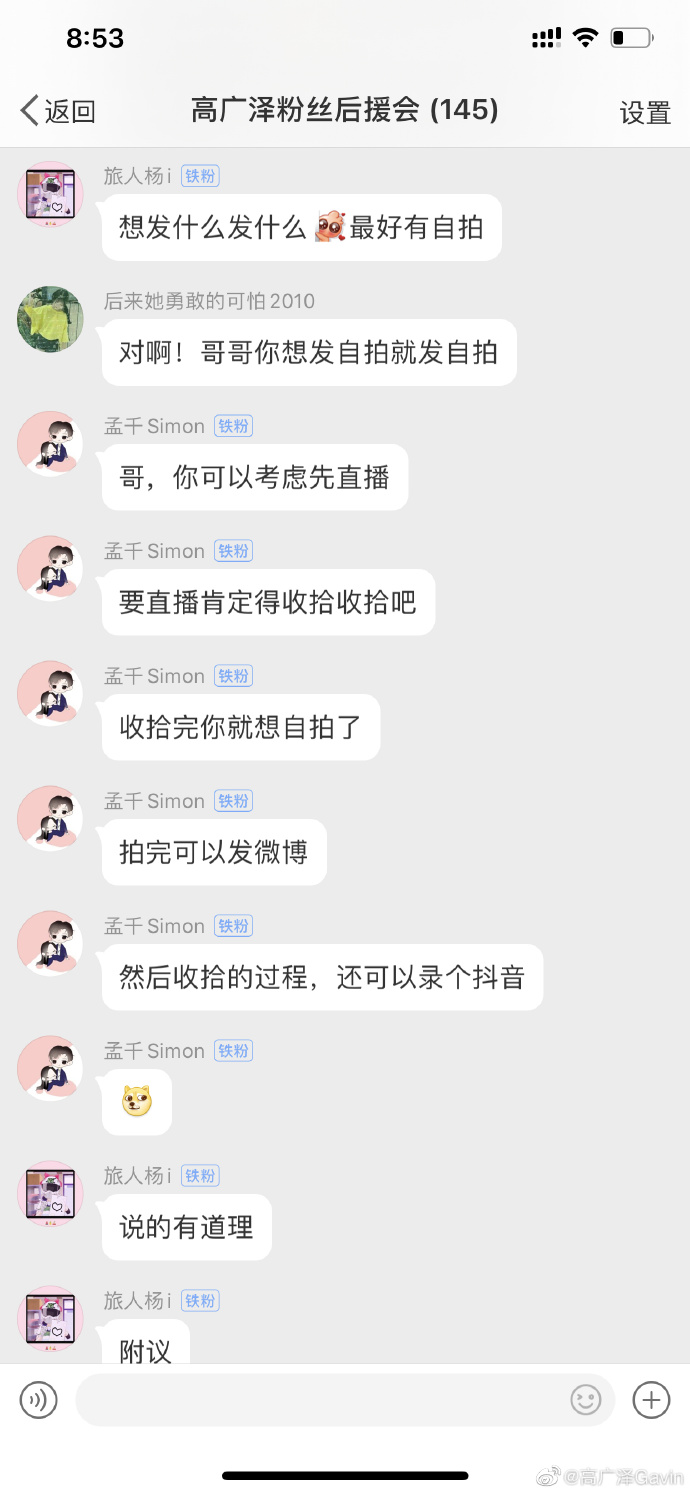Go back with the 返回 button
Viewport: 690px width, 1493px height.
tap(58, 111)
